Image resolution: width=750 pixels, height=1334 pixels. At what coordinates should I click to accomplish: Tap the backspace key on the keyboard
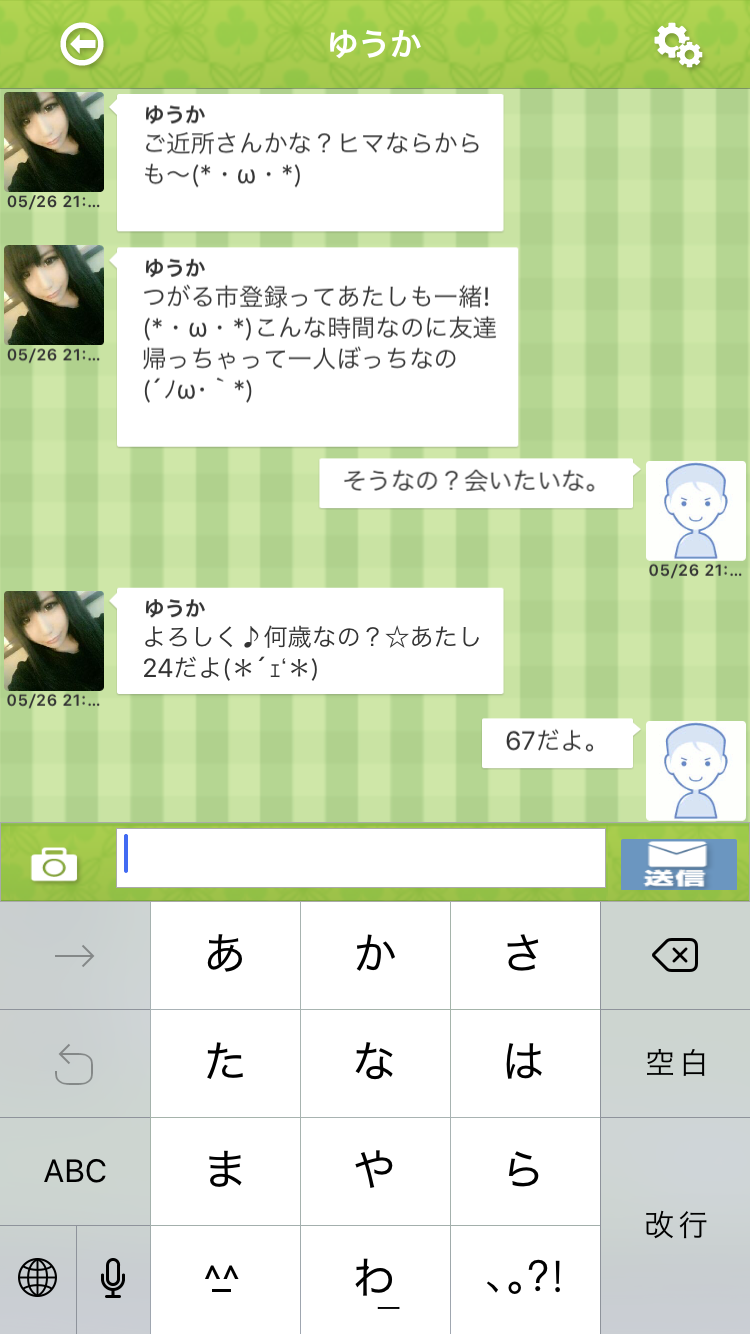click(675, 956)
